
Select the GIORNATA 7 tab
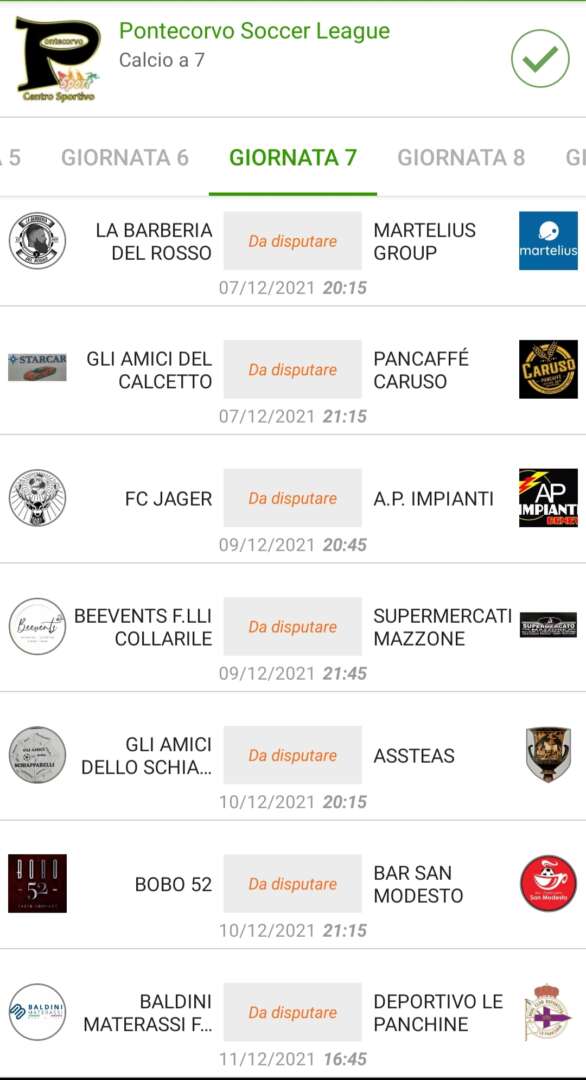coord(293,158)
